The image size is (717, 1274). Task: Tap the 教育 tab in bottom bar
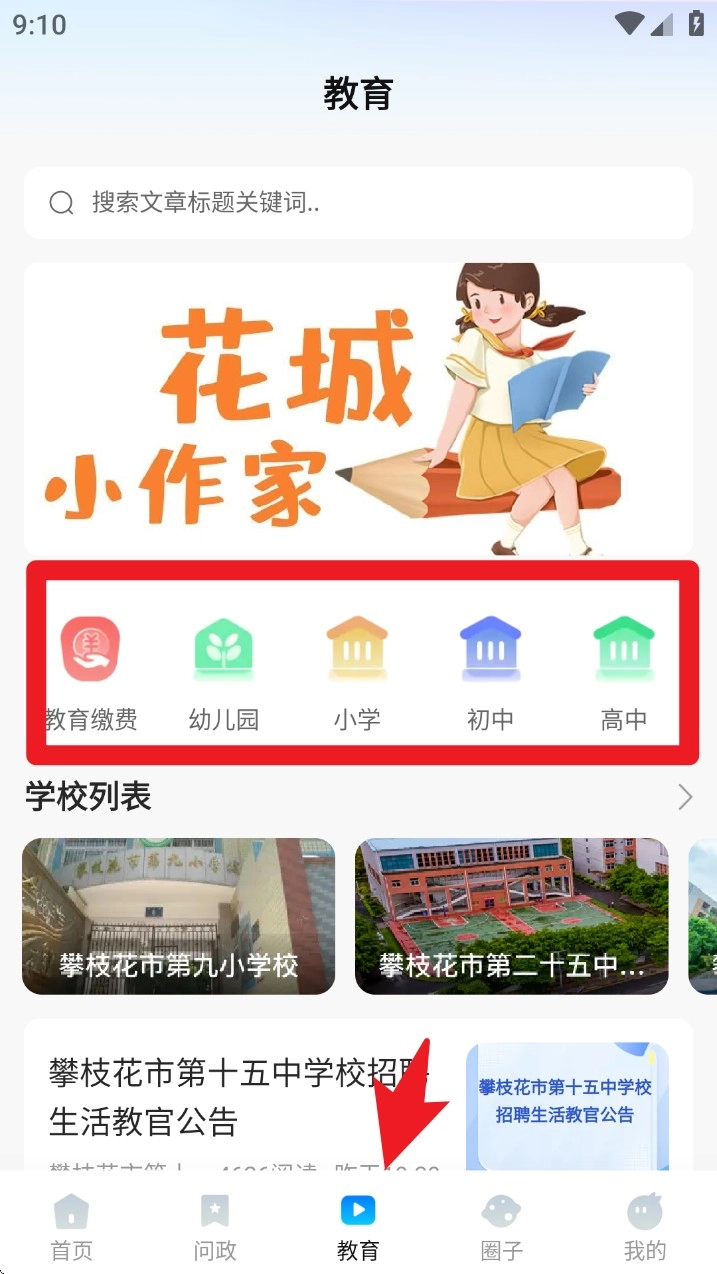pyautogui.click(x=358, y=1227)
